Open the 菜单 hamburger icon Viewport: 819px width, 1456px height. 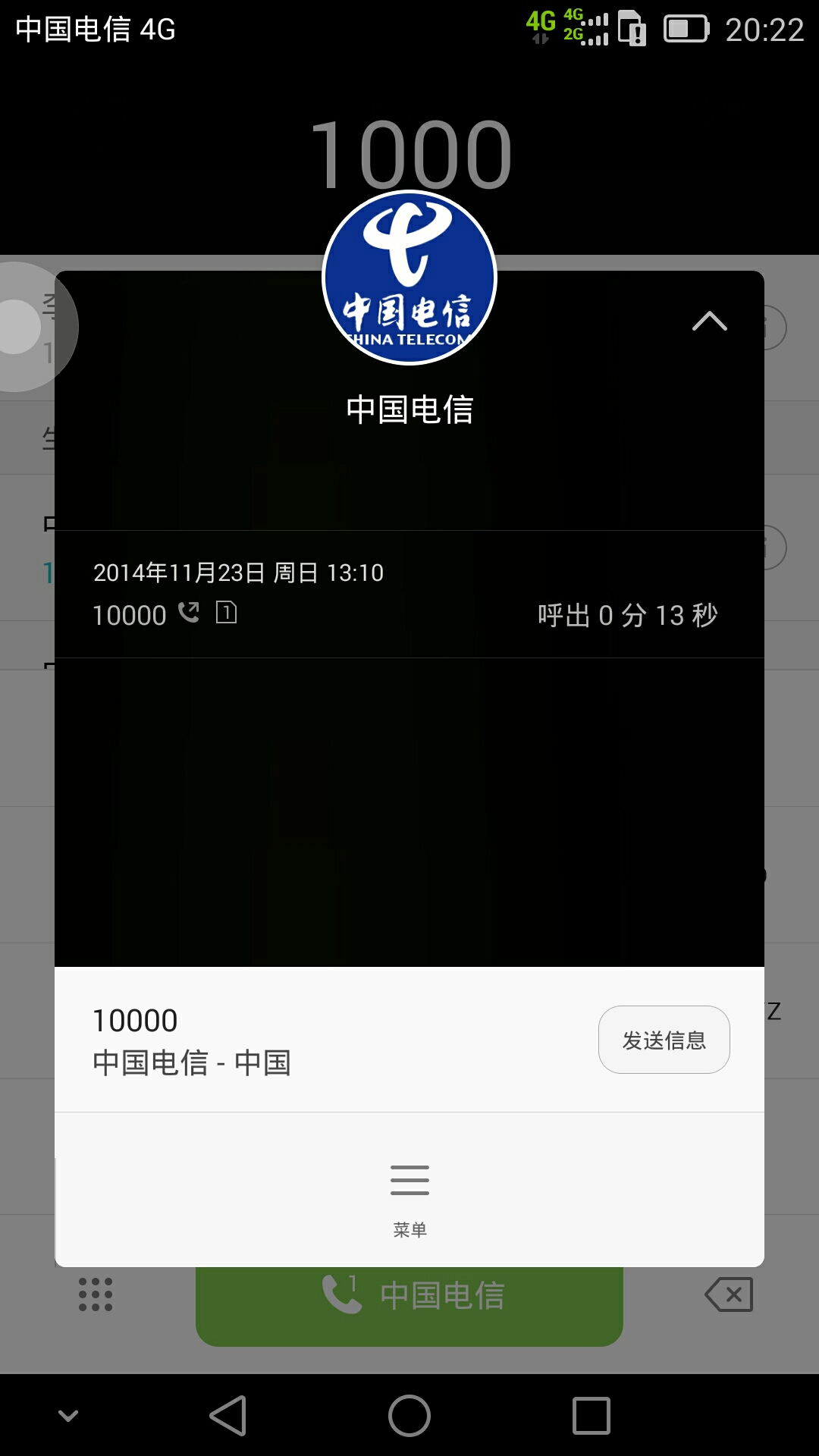point(409,1181)
